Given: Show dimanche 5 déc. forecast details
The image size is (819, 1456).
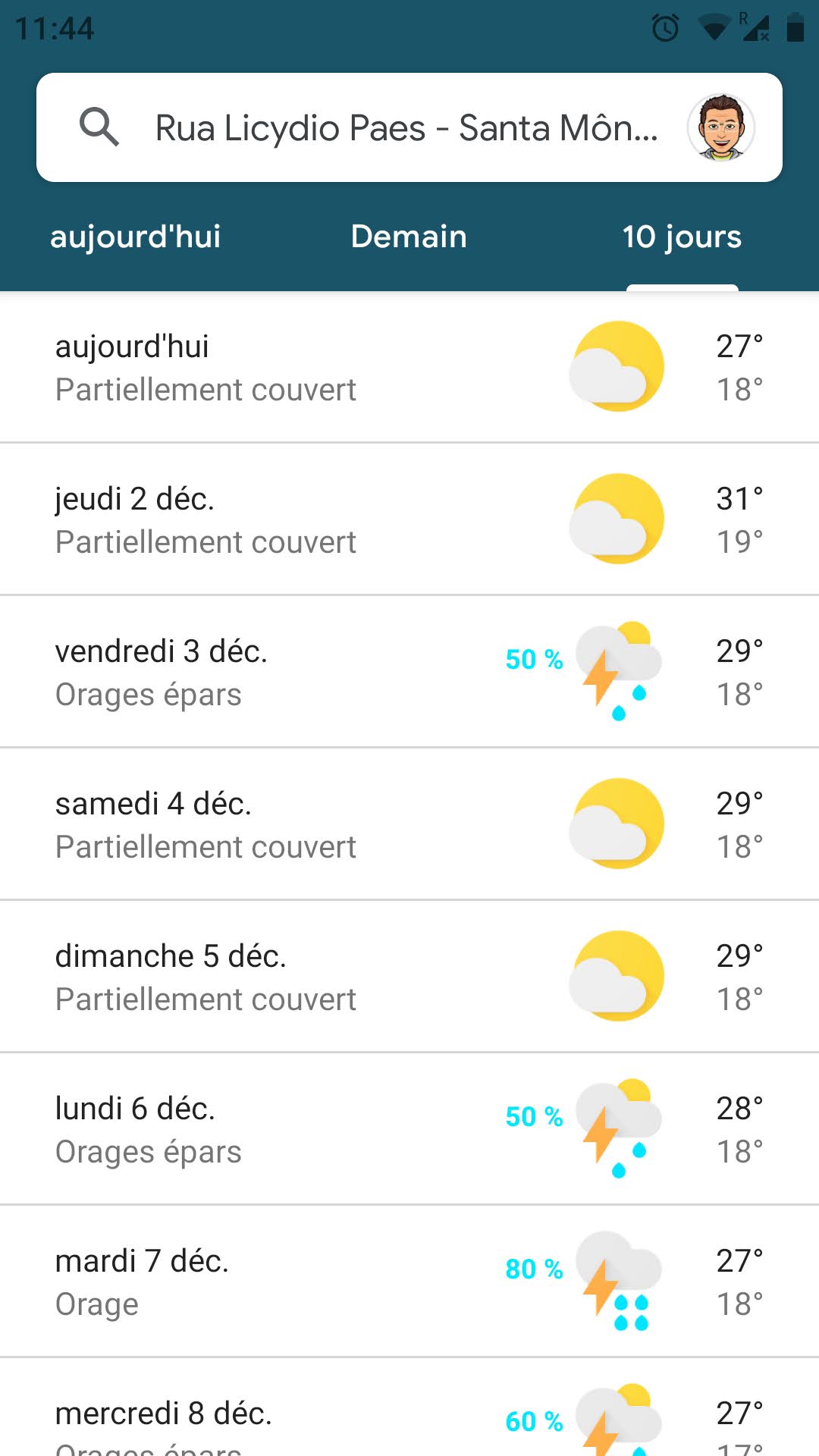Looking at the screenshot, I should point(409,977).
